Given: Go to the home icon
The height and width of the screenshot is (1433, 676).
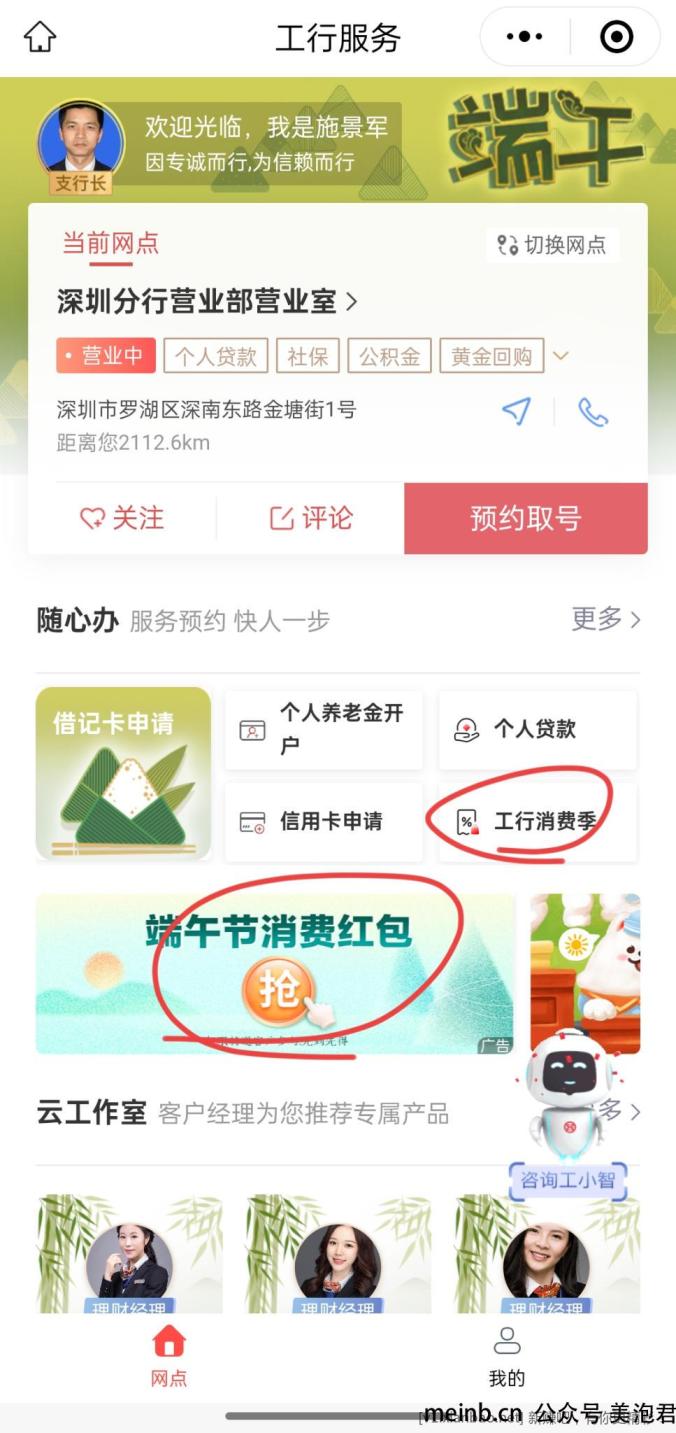Looking at the screenshot, I should (x=40, y=38).
